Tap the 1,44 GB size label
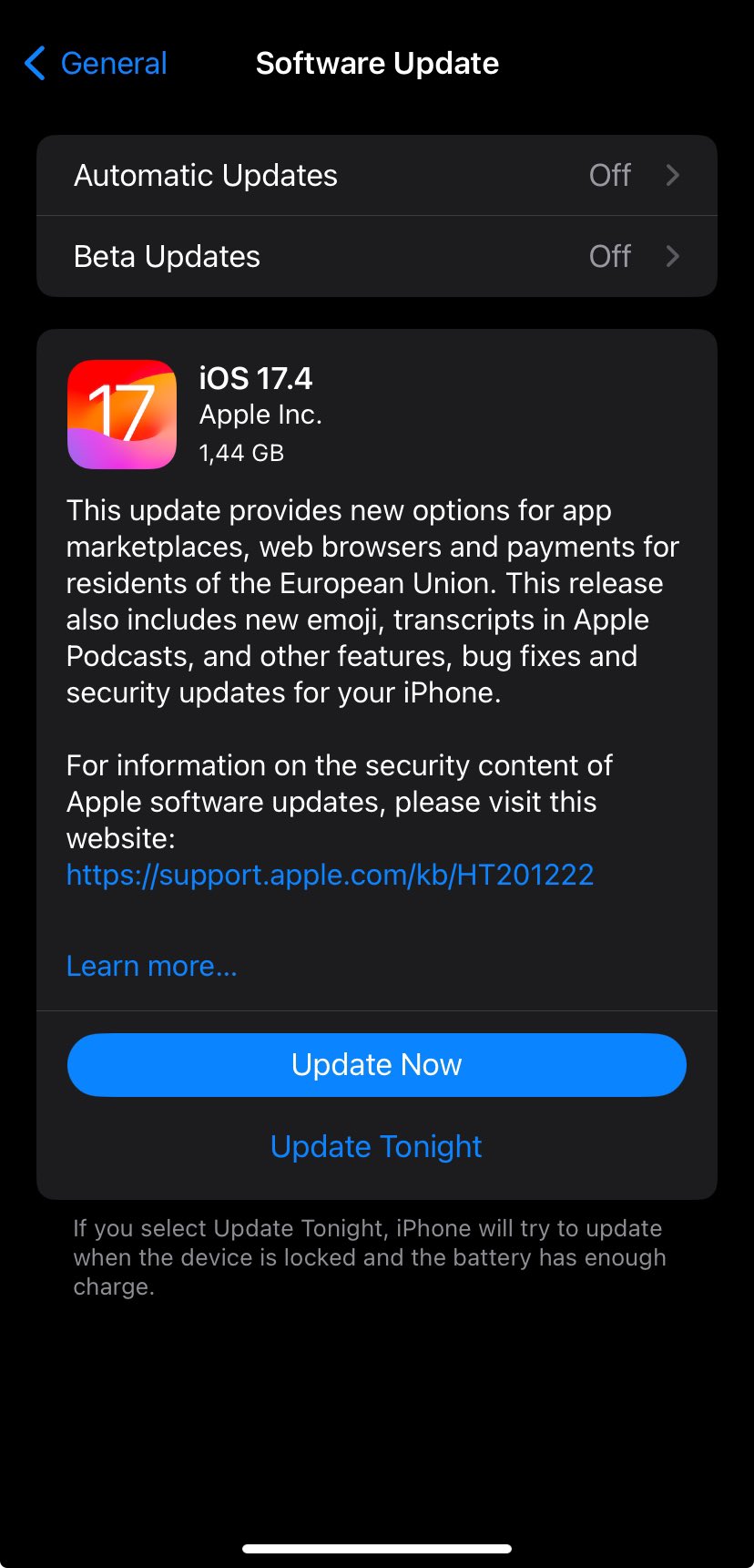Screen dimensions: 754x1568 (x=240, y=452)
